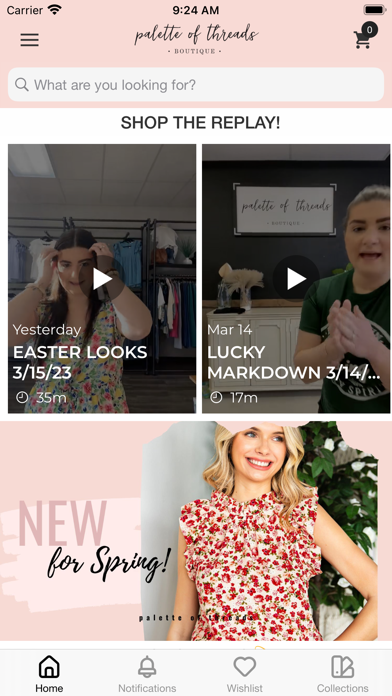Image resolution: width=392 pixels, height=696 pixels.
Task: Open the hamburger drawer menu
Action: 29,40
